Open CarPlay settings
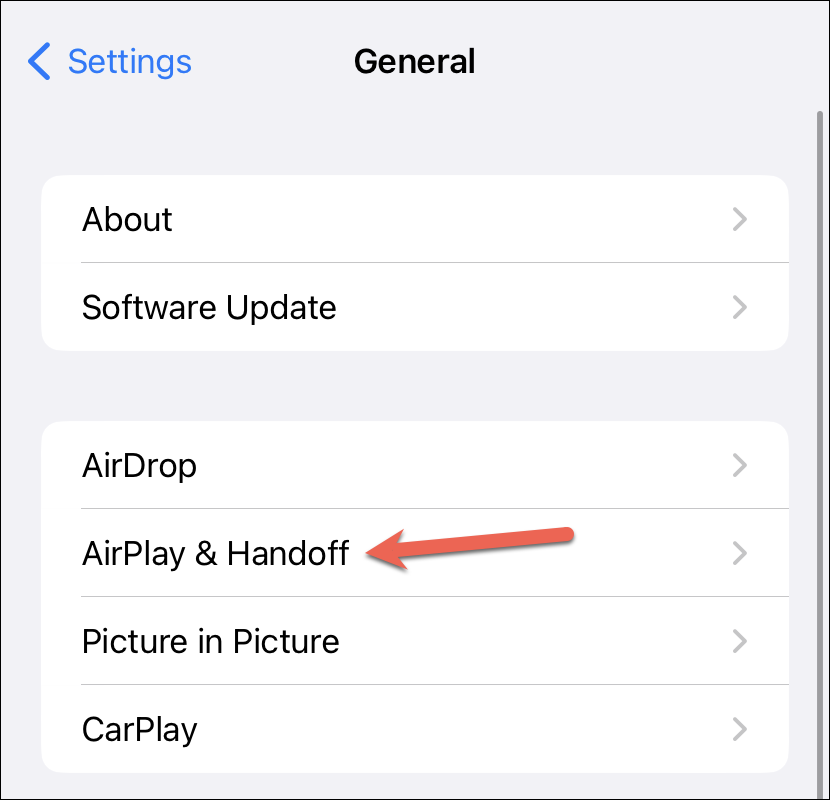 click(x=415, y=729)
